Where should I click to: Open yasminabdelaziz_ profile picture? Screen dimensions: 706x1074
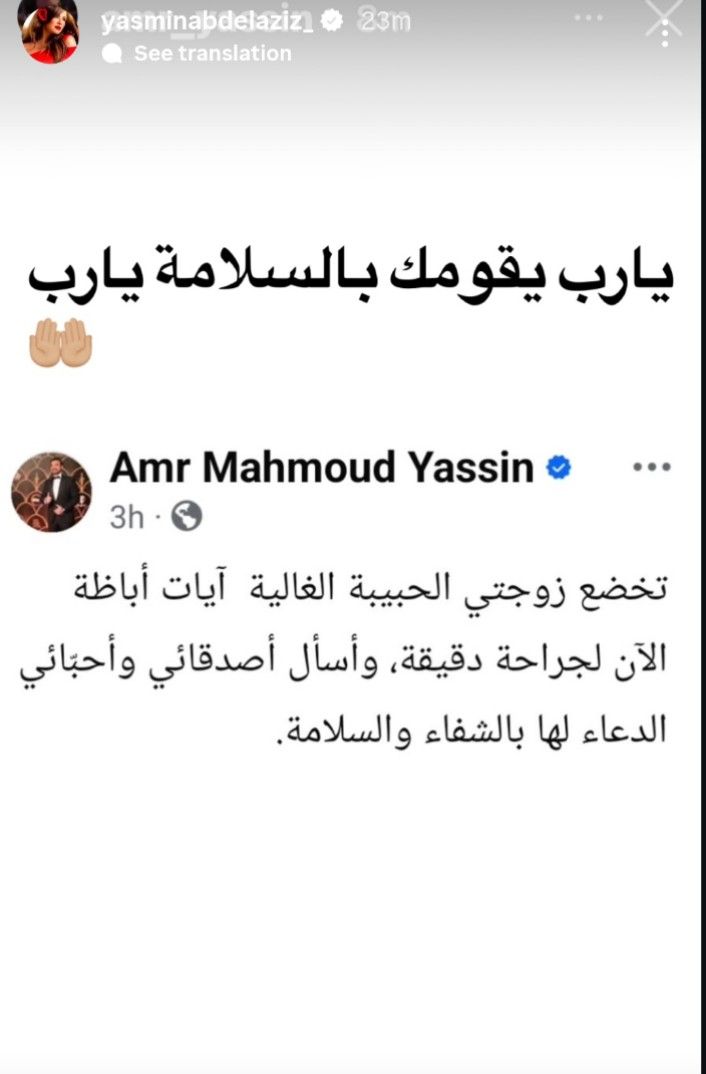[51, 33]
